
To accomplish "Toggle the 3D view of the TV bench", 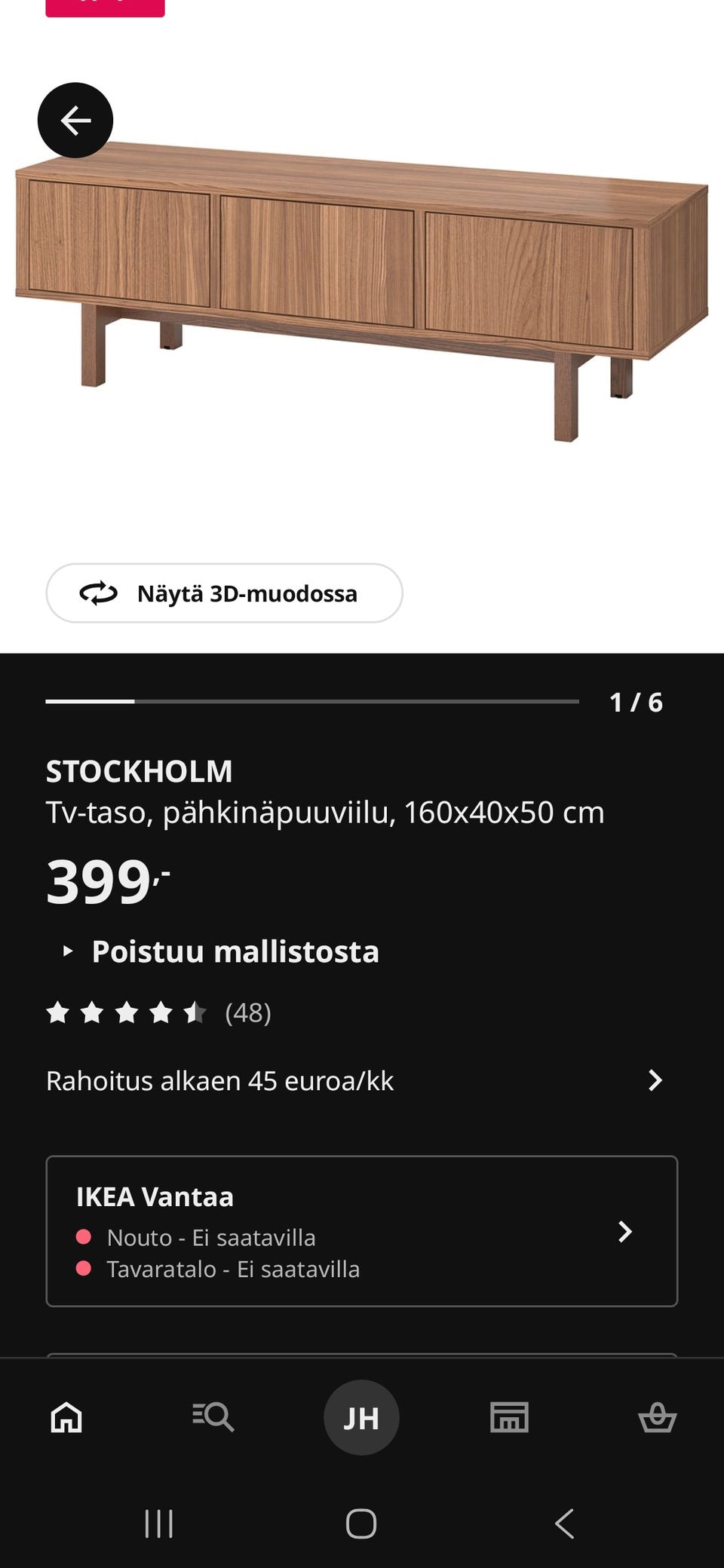I will coord(224,594).
